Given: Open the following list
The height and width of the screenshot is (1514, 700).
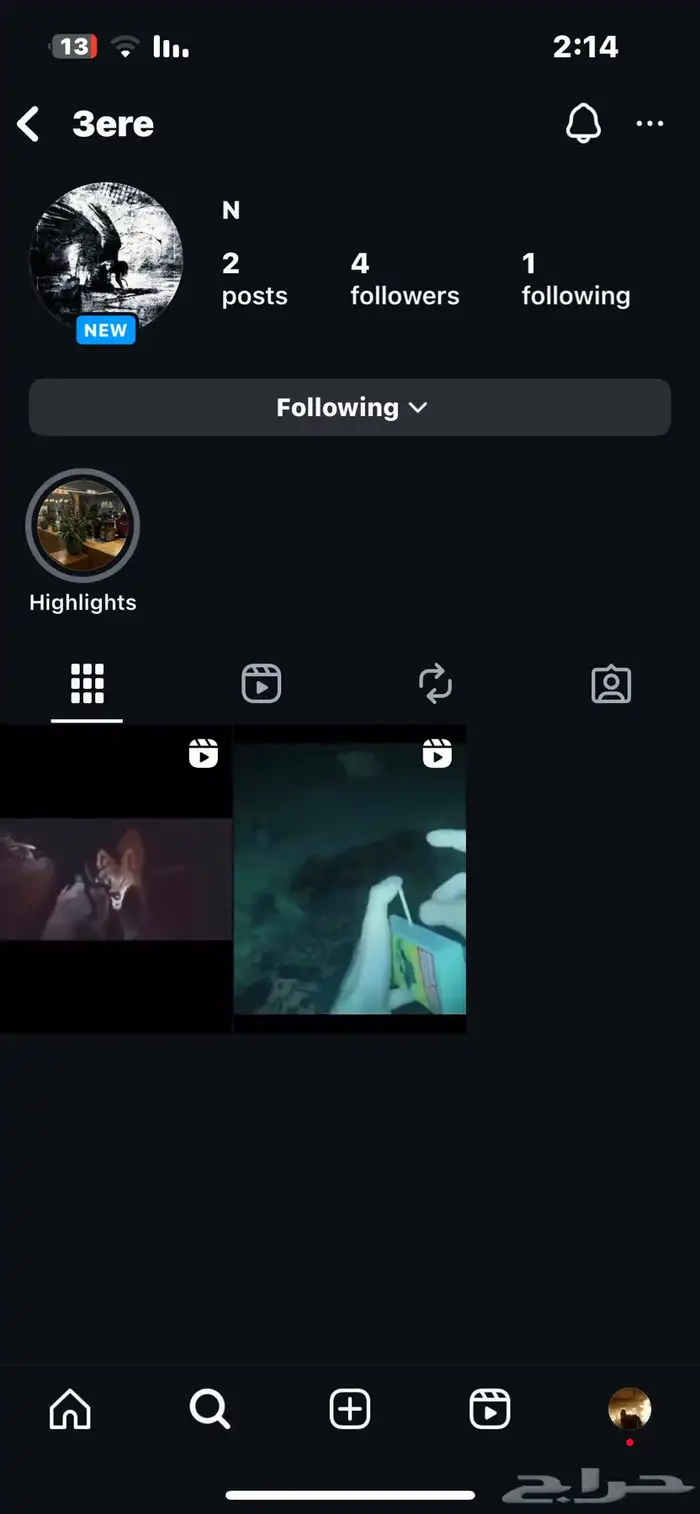Looking at the screenshot, I should 575,279.
